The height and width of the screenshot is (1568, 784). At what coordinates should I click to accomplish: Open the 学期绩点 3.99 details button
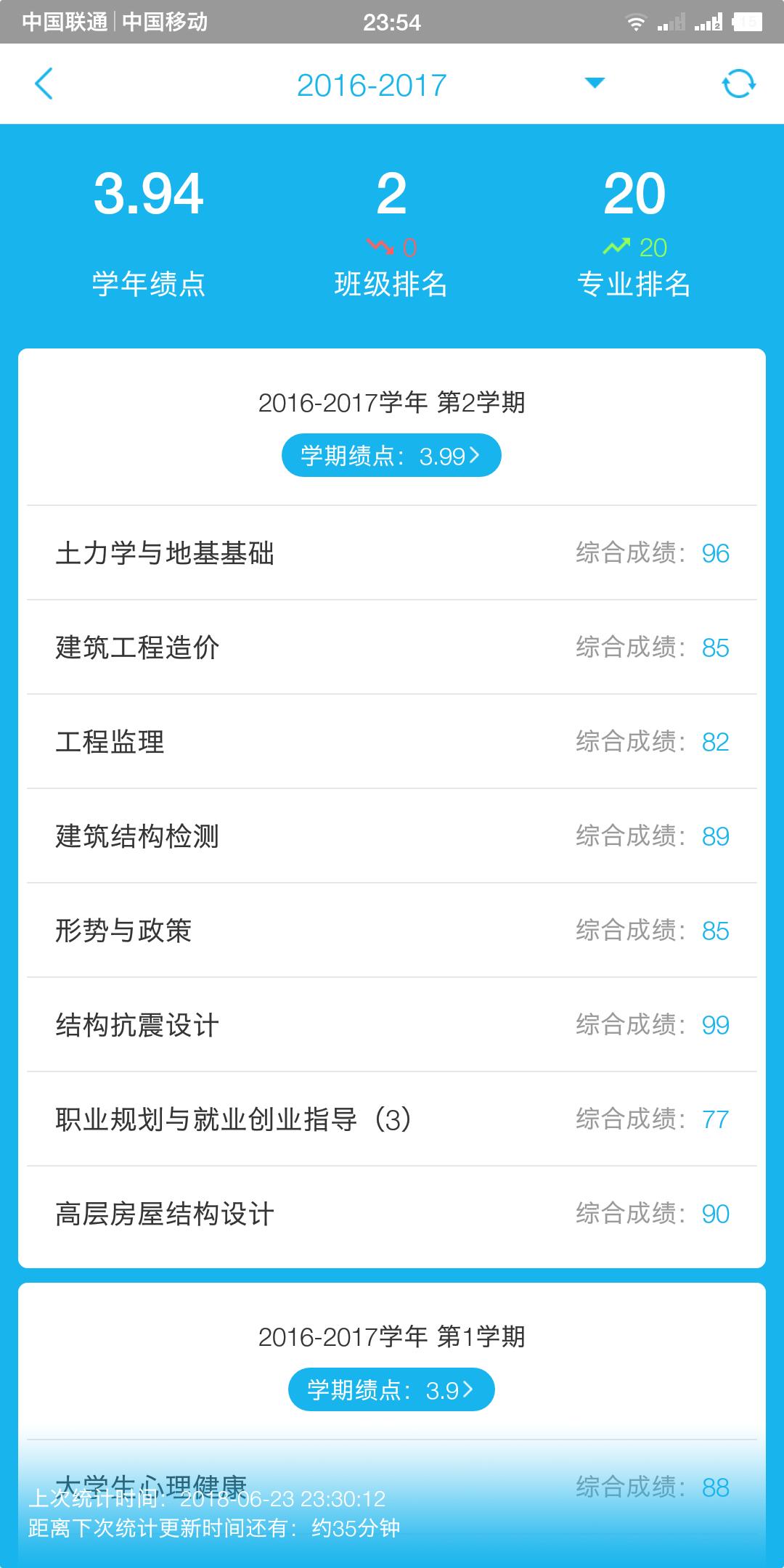click(x=391, y=455)
